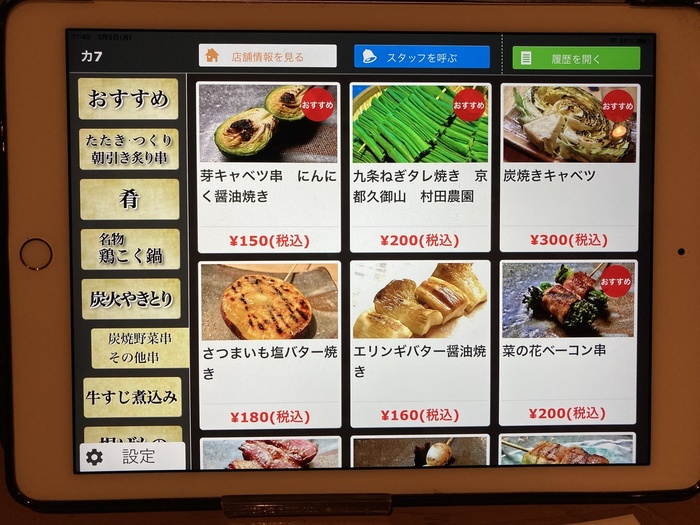
Task: Pick エリンギバター醤油焼き item
Action: (420, 343)
